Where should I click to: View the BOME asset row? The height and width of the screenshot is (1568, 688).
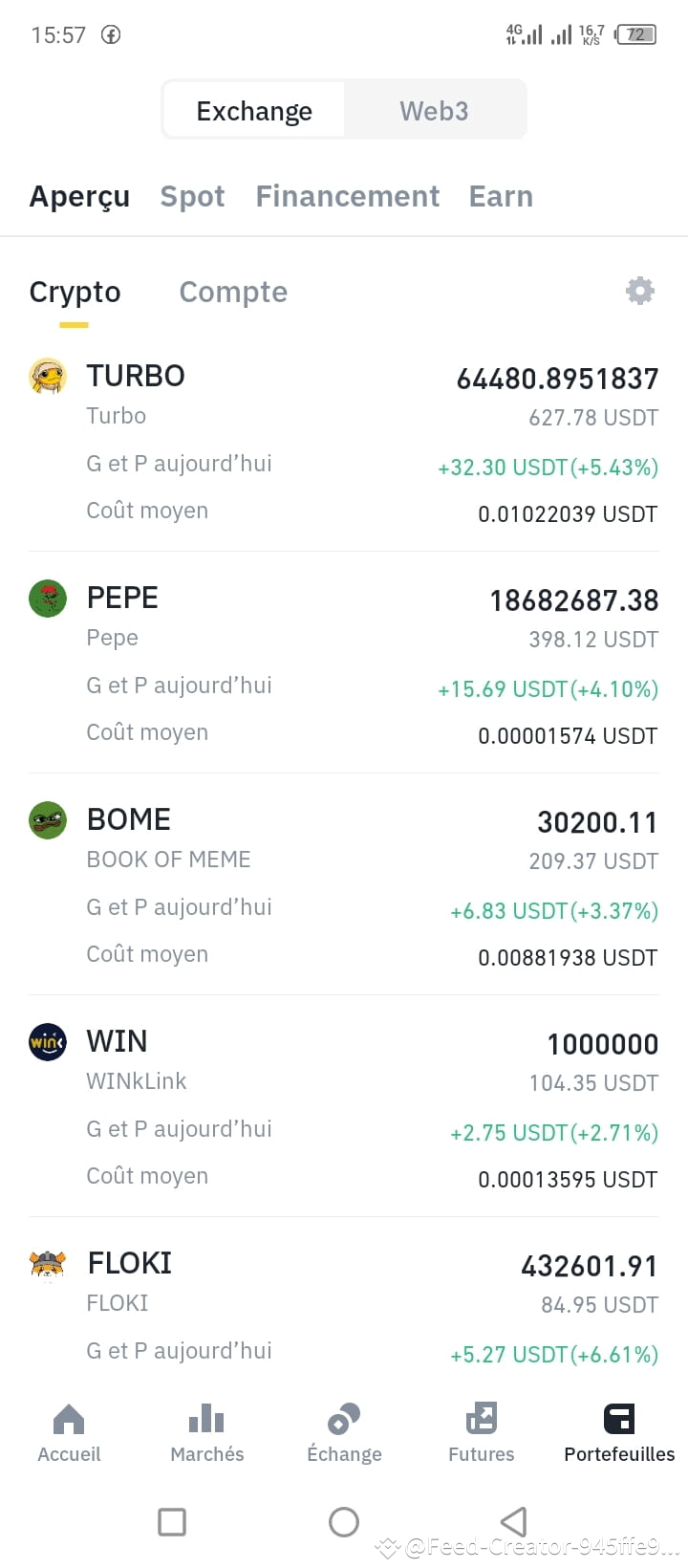(344, 885)
